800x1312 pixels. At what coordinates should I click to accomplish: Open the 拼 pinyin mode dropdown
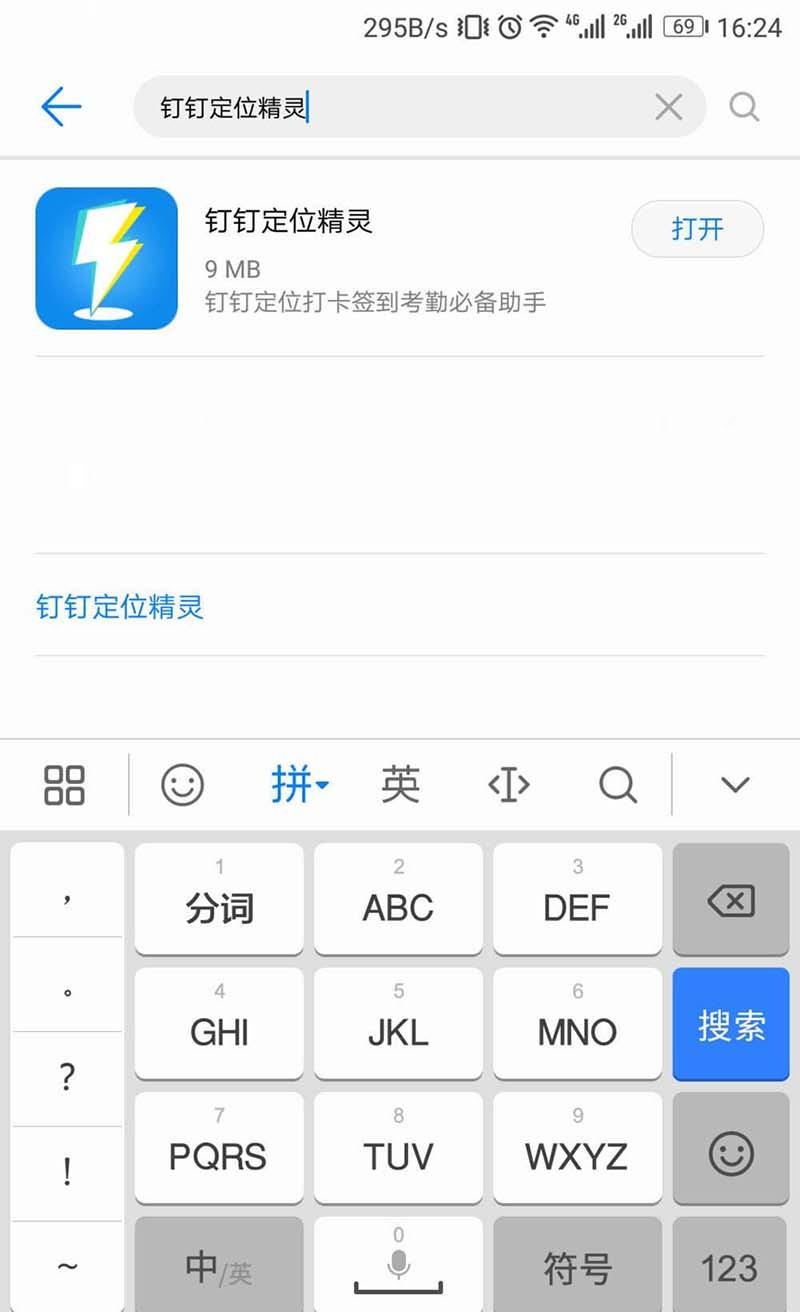(299, 785)
